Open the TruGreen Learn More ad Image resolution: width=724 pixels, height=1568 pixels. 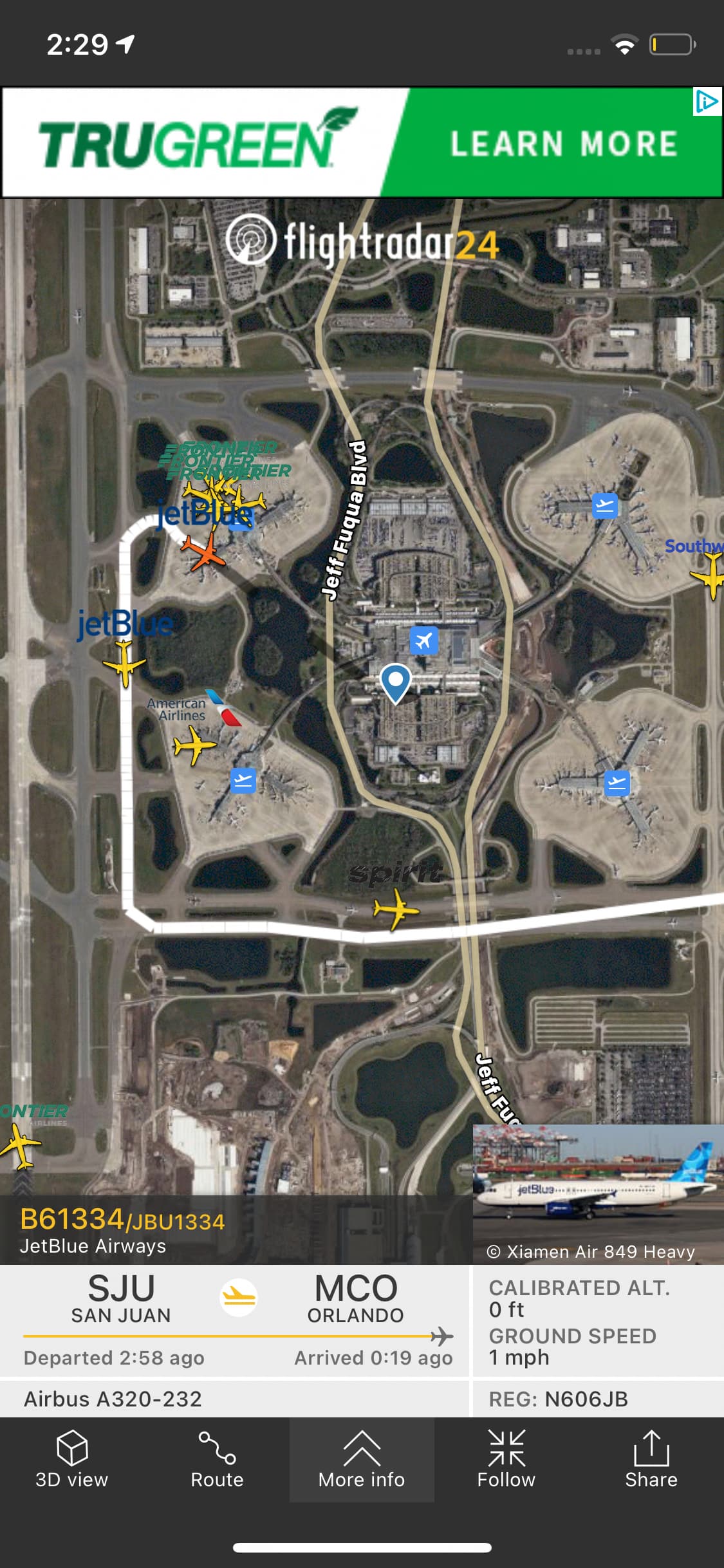pos(562,143)
